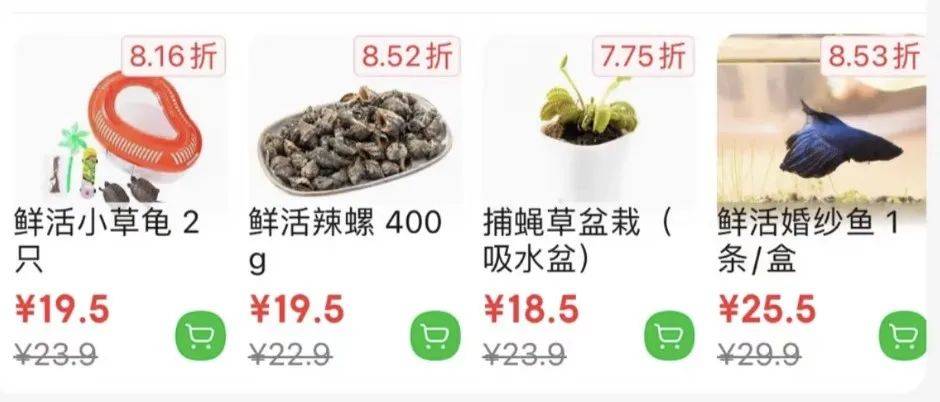Image resolution: width=940 pixels, height=402 pixels.
Task: Add 鲜活婚纱鱼 to cart
Action: click(903, 337)
